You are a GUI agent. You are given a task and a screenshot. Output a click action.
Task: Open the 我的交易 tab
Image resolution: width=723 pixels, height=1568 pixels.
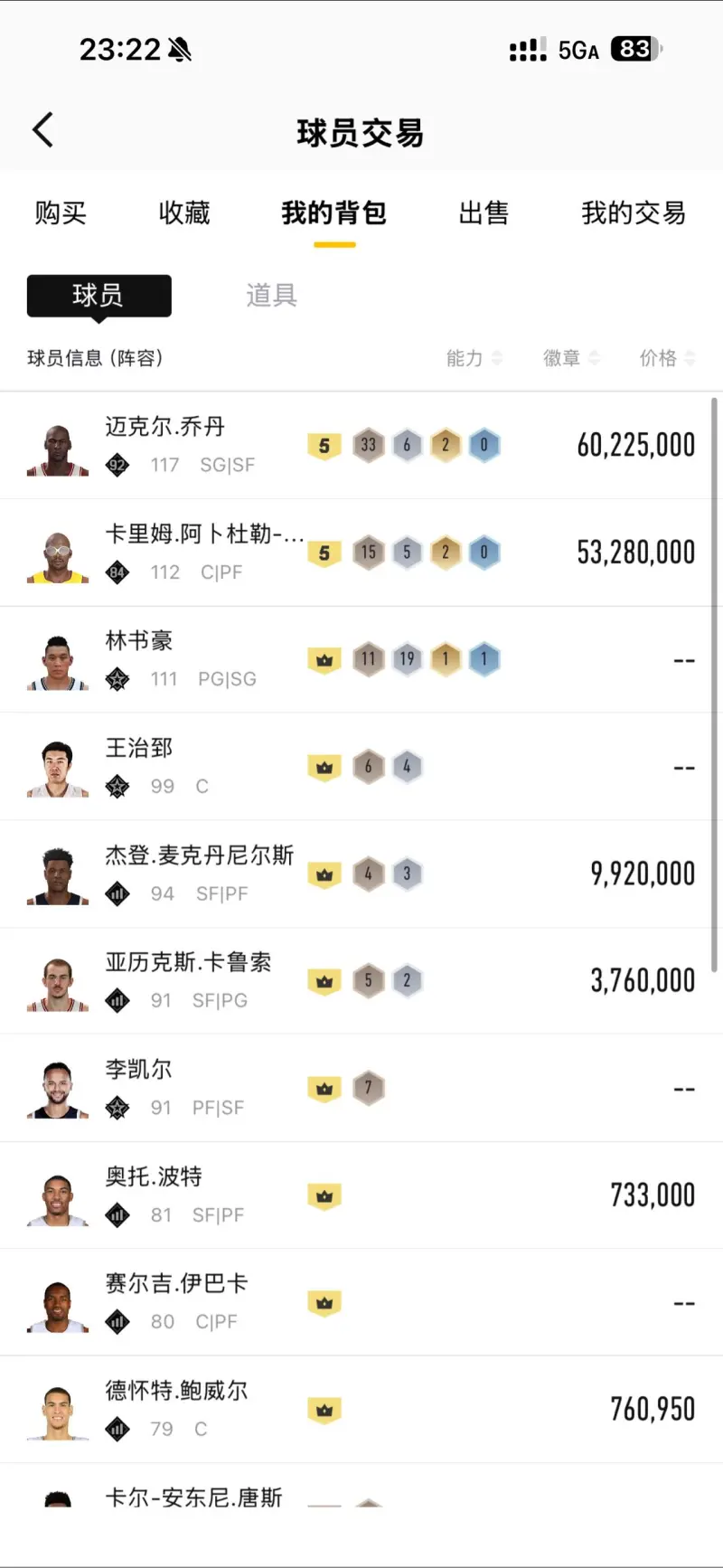pos(633,213)
